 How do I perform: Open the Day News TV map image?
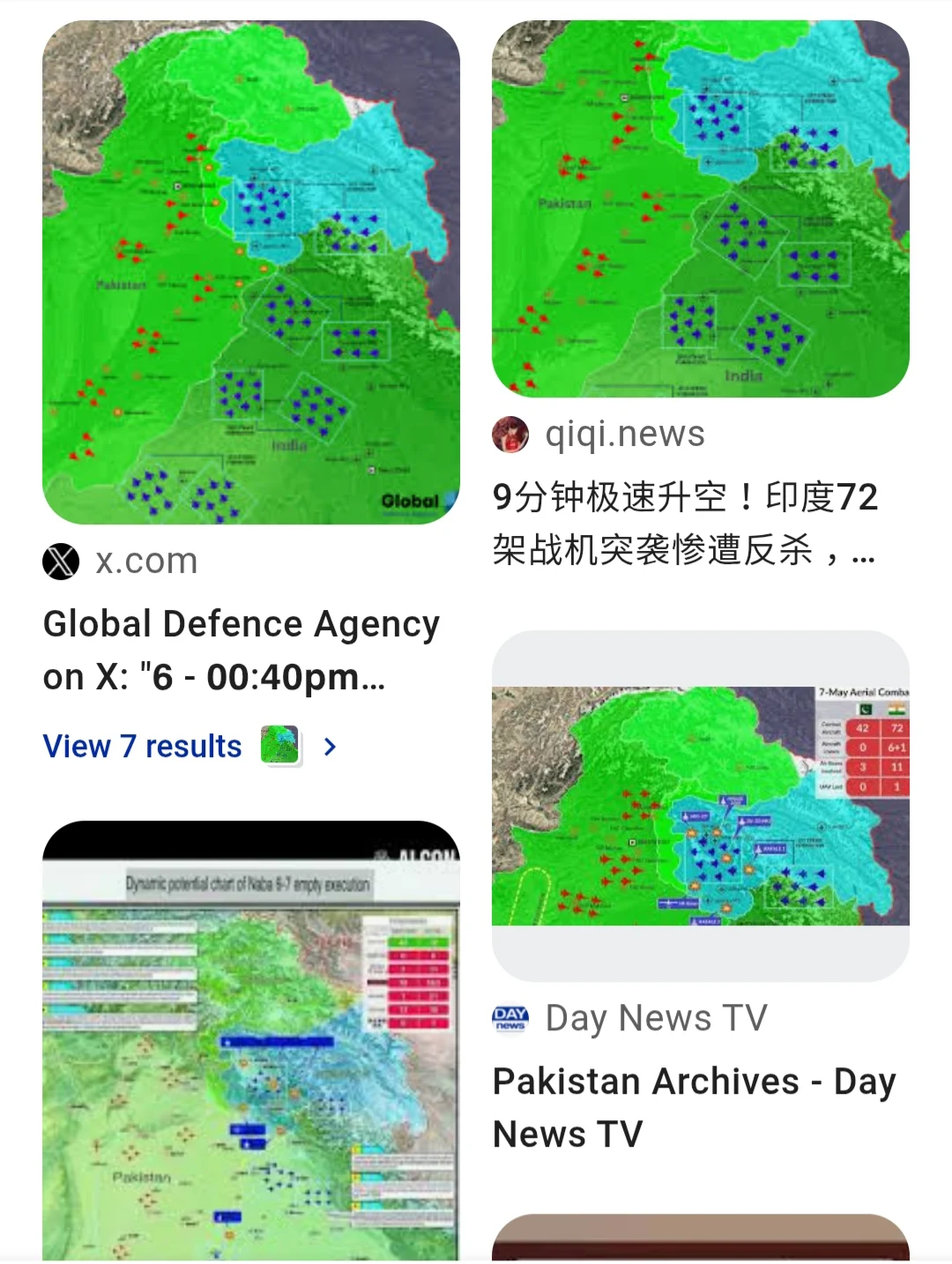tap(700, 805)
